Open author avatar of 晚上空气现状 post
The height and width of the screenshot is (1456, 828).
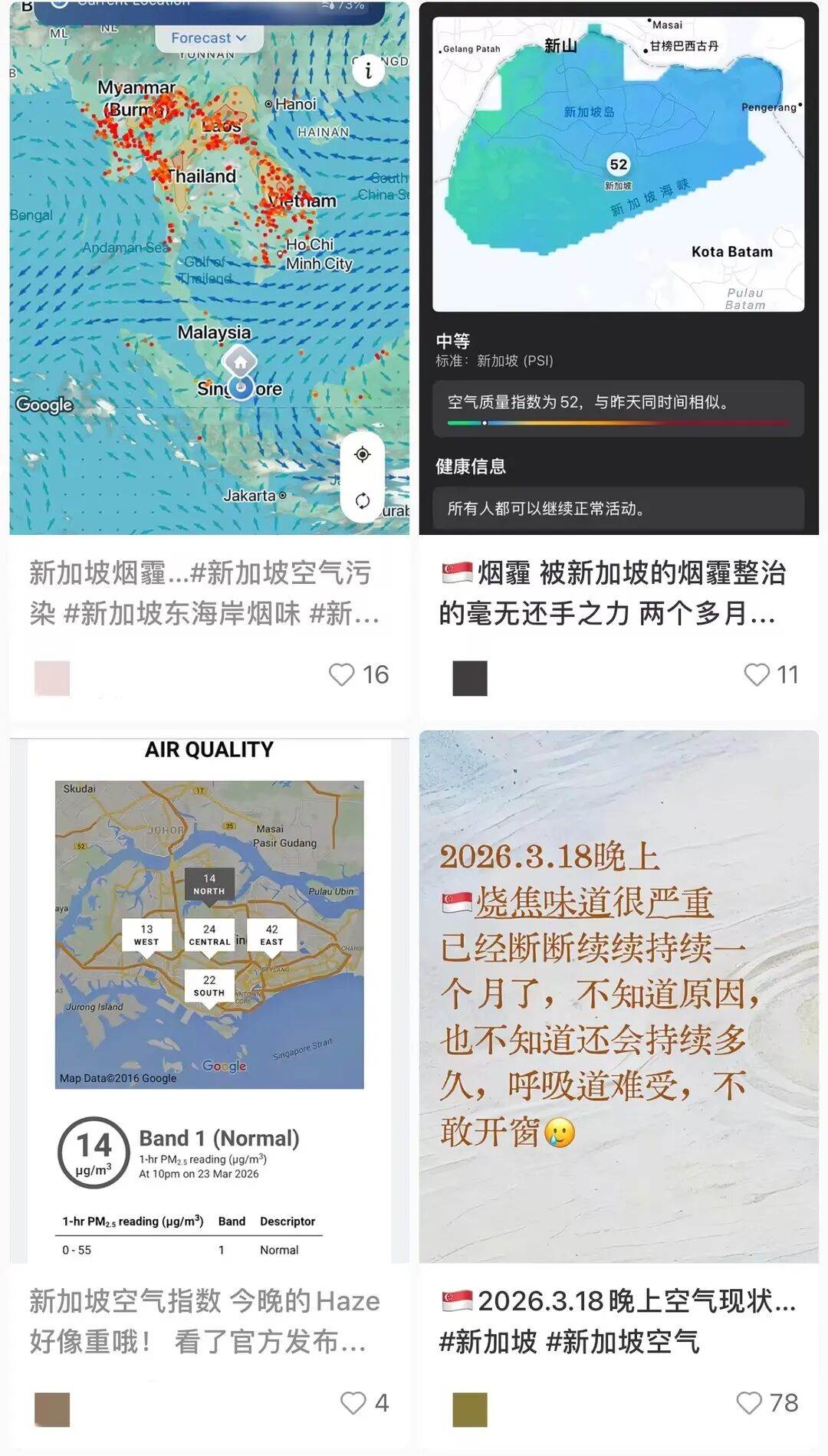(x=469, y=1409)
